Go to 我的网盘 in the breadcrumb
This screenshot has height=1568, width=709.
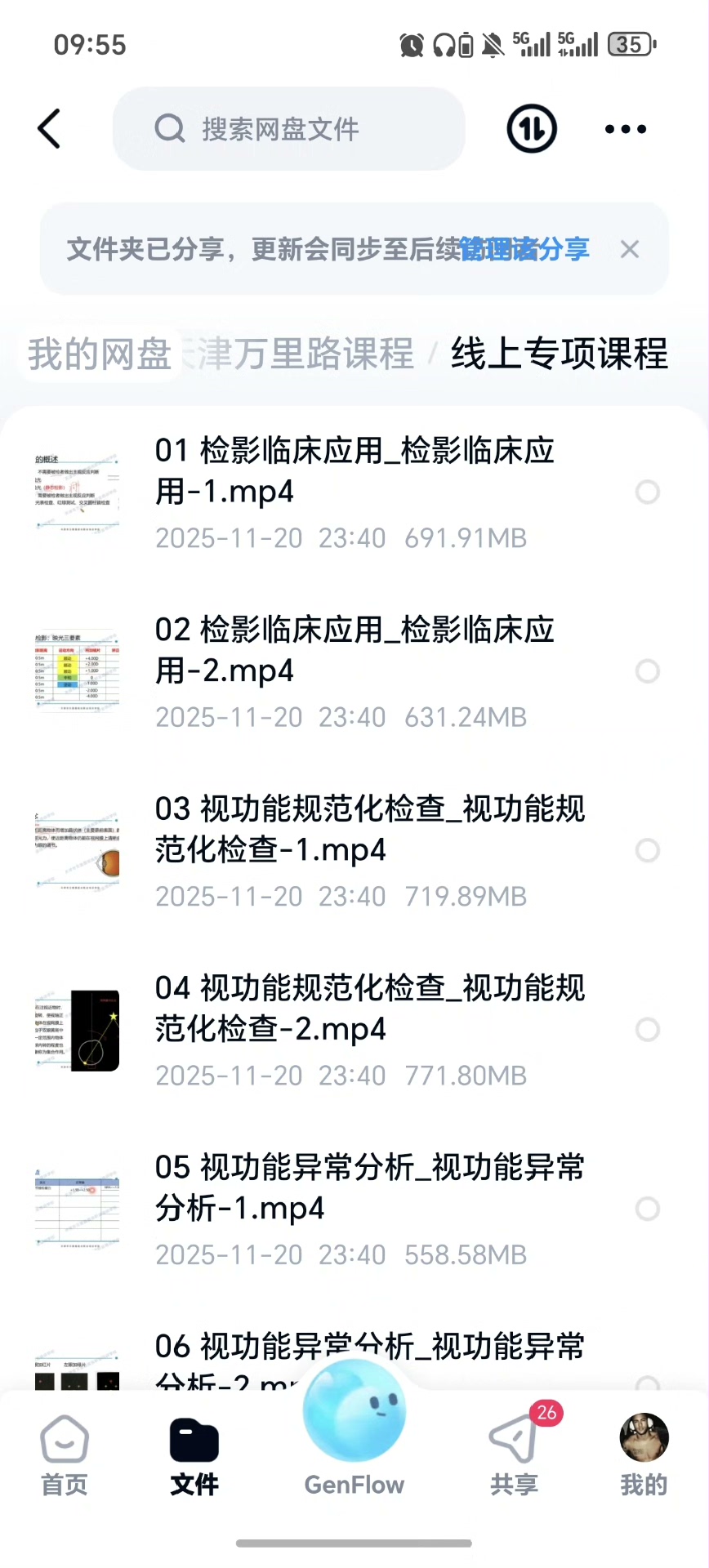[x=100, y=354]
